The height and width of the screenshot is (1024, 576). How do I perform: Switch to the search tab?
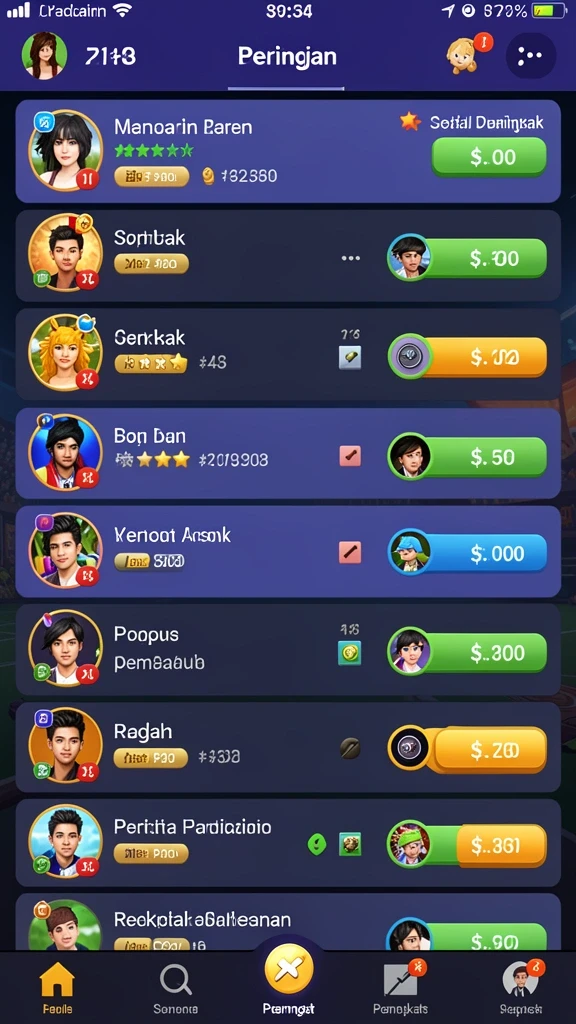(176, 987)
